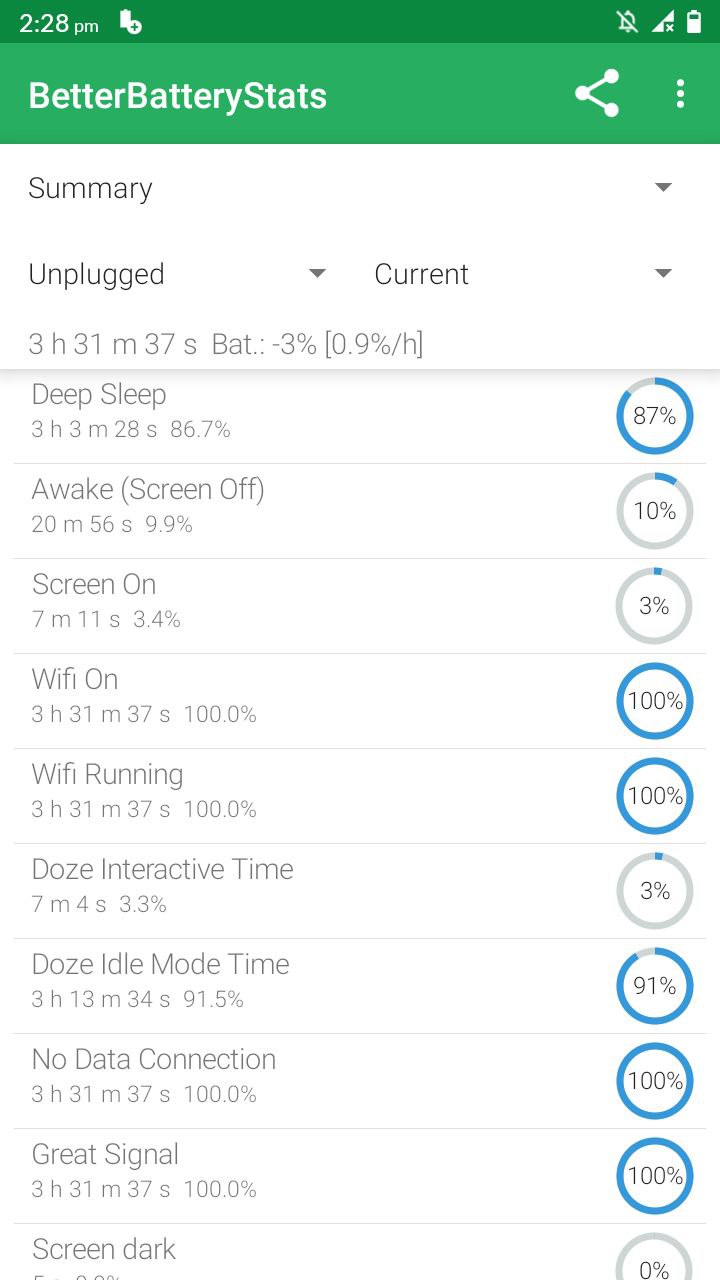Select the Great Signal row
The height and width of the screenshot is (1280, 720).
pyautogui.click(x=360, y=1176)
